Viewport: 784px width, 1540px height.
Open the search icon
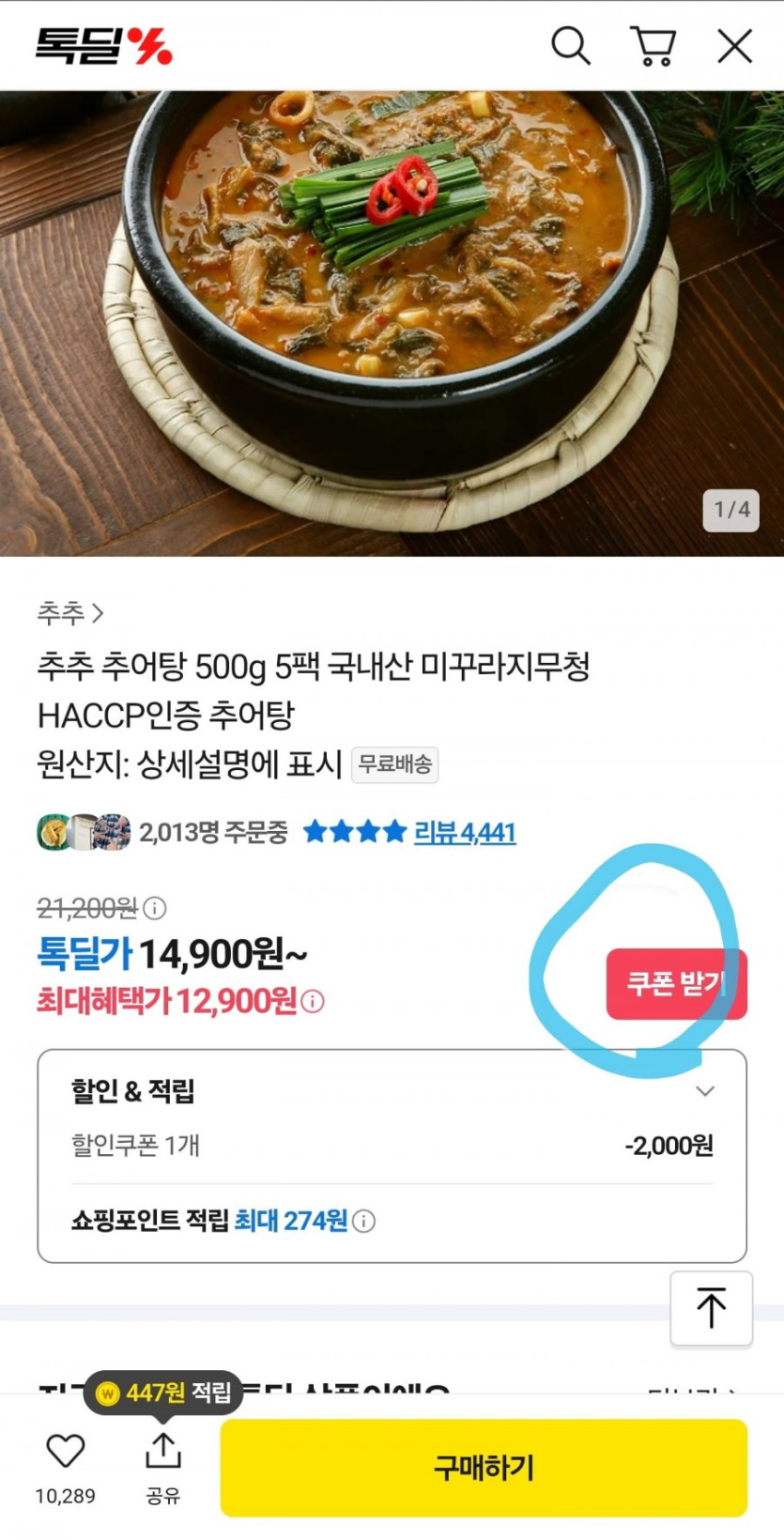point(570,45)
